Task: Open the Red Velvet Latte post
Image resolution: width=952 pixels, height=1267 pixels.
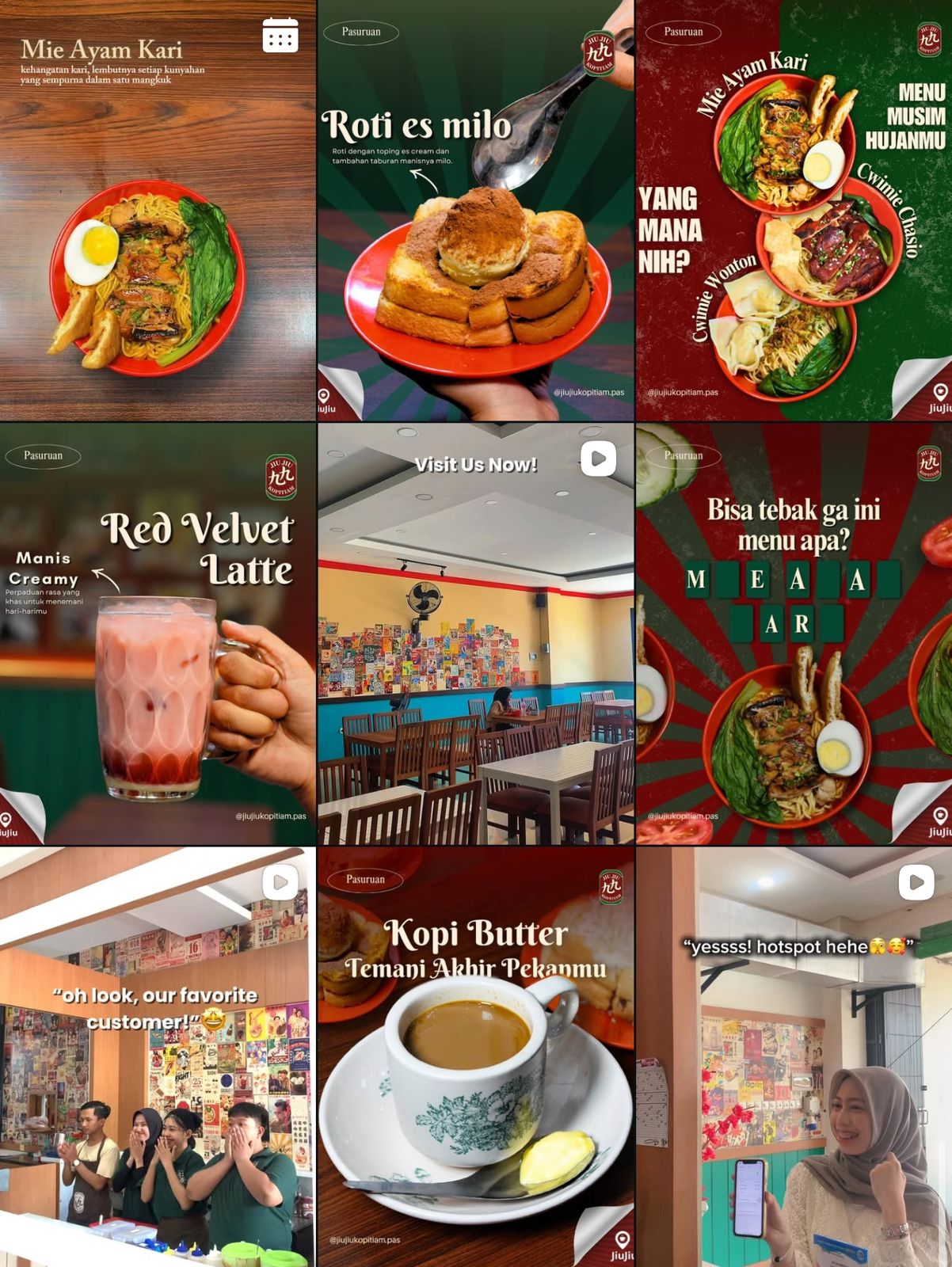Action: click(158, 633)
